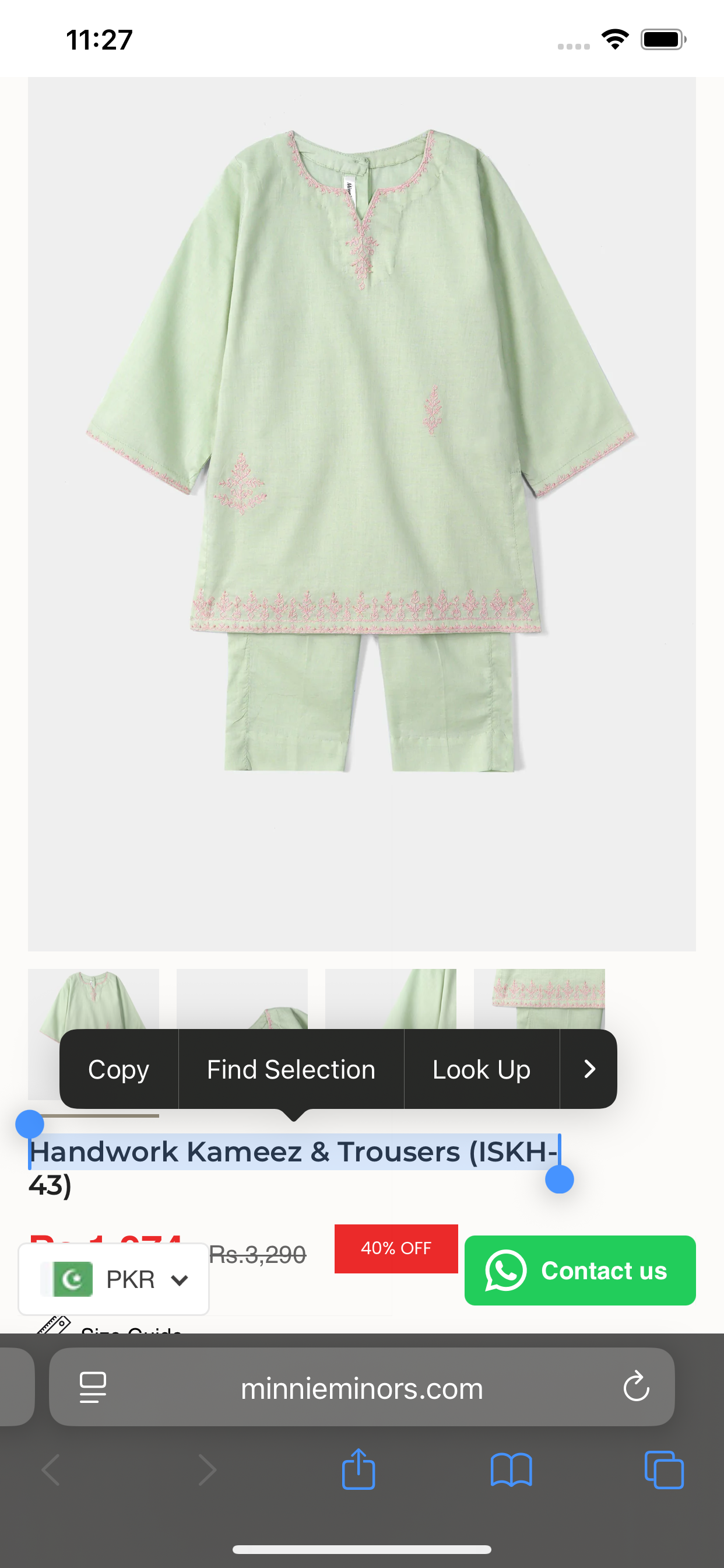Open Safari bookmarks
The height and width of the screenshot is (1568, 724).
(511, 1469)
